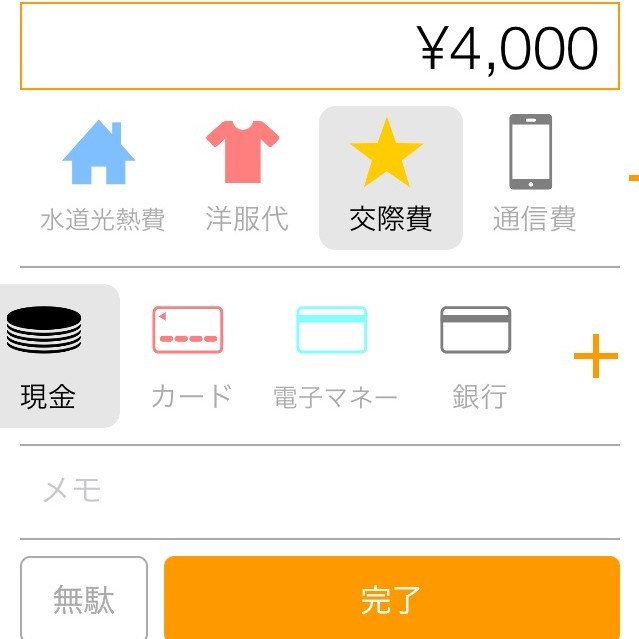639x639 pixels.
Task: Select the 交際費 star category
Action: 390,177
